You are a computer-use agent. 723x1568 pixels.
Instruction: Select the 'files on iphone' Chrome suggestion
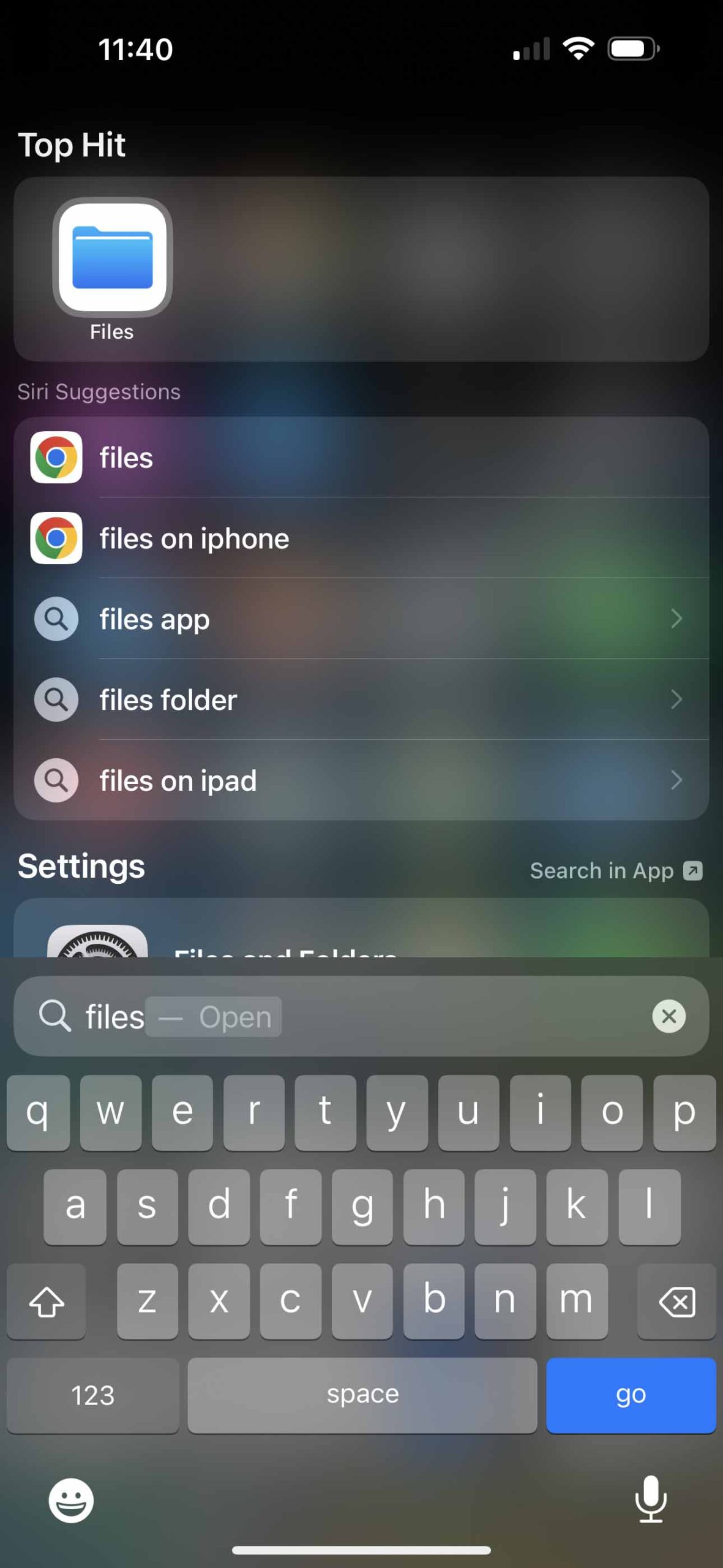click(x=361, y=538)
